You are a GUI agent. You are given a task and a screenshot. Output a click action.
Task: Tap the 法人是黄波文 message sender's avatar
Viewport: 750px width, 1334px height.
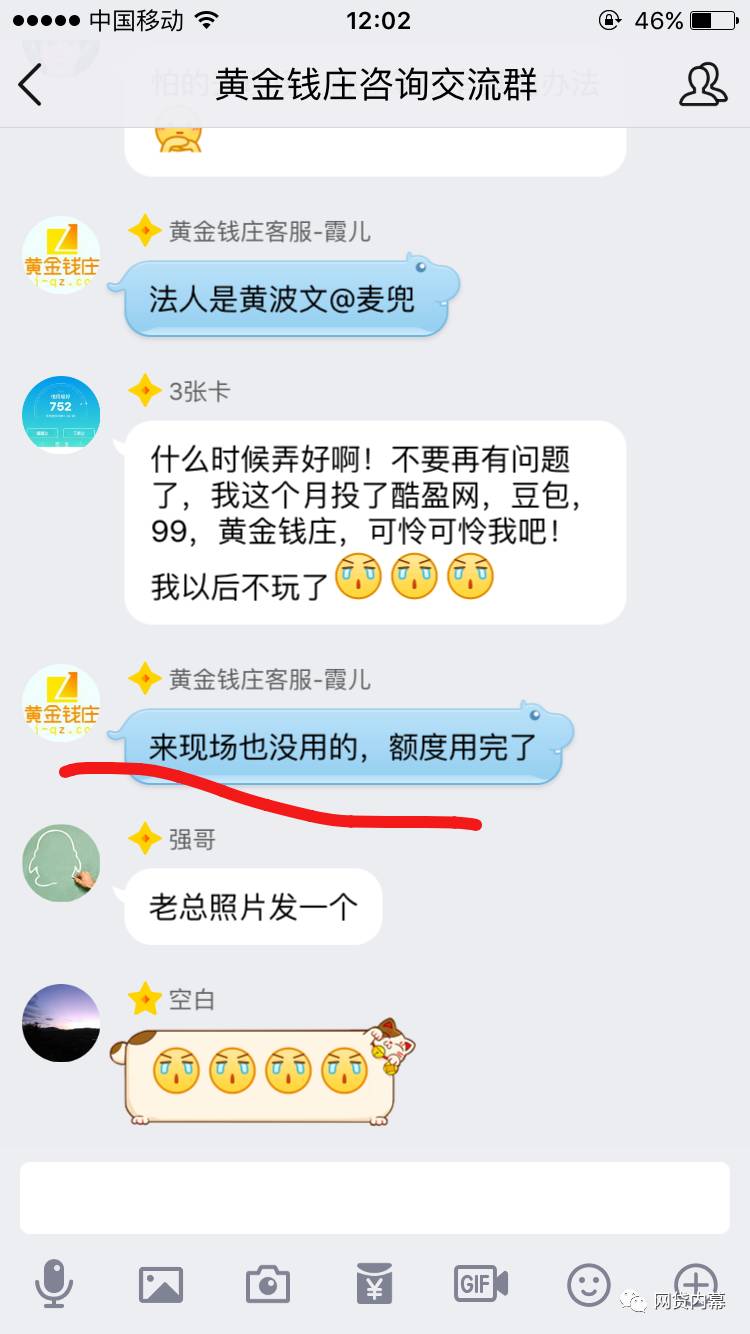(x=61, y=255)
